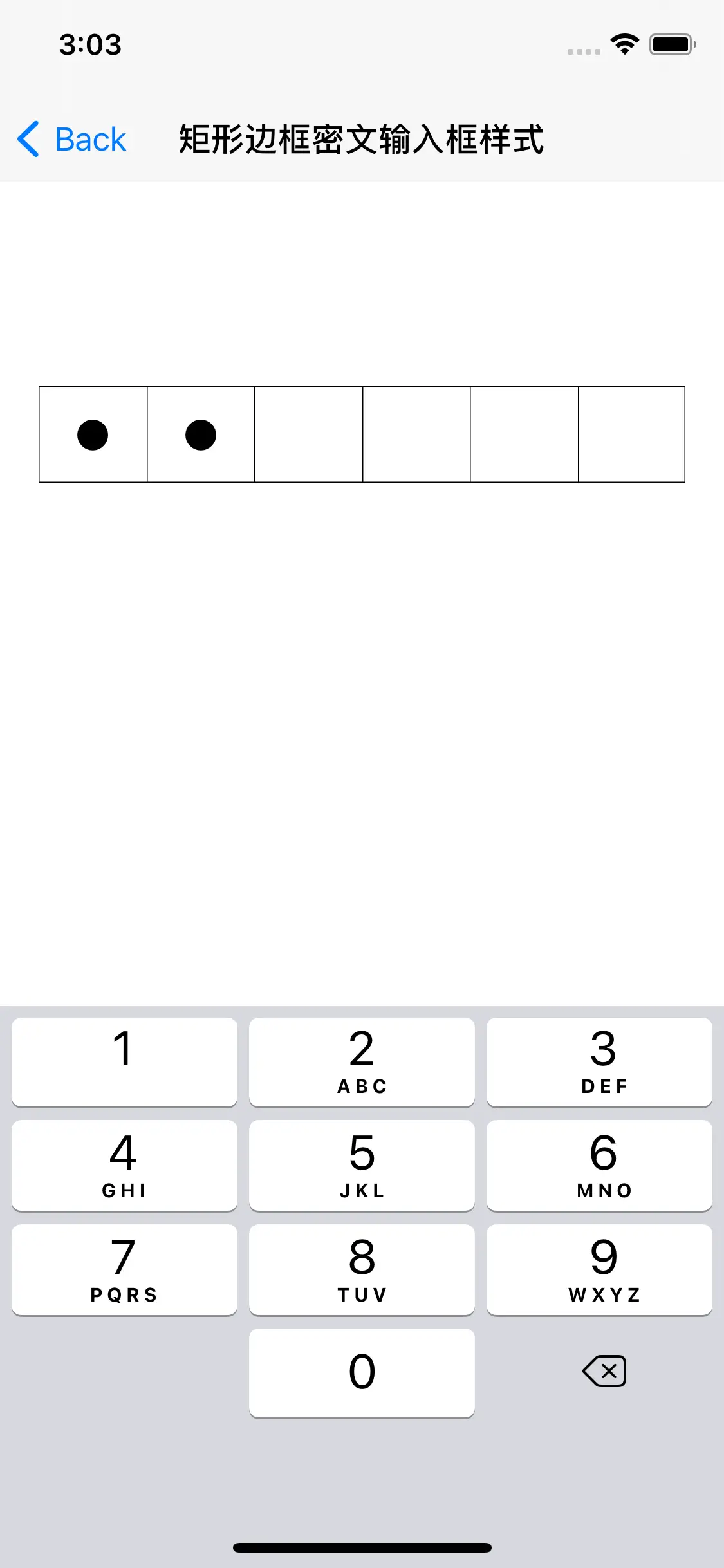Tap the 9 WXYZ key
This screenshot has width=724, height=1568.
599,1270
